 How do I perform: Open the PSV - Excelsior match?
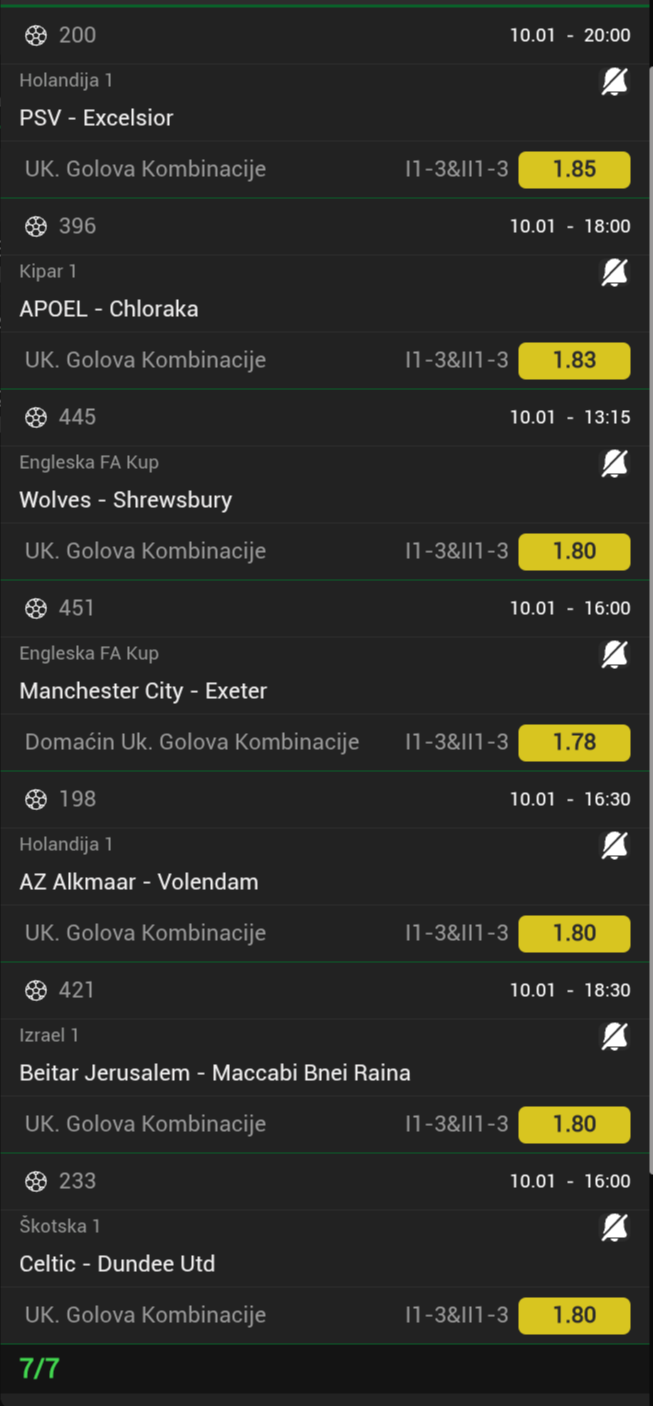(97, 118)
